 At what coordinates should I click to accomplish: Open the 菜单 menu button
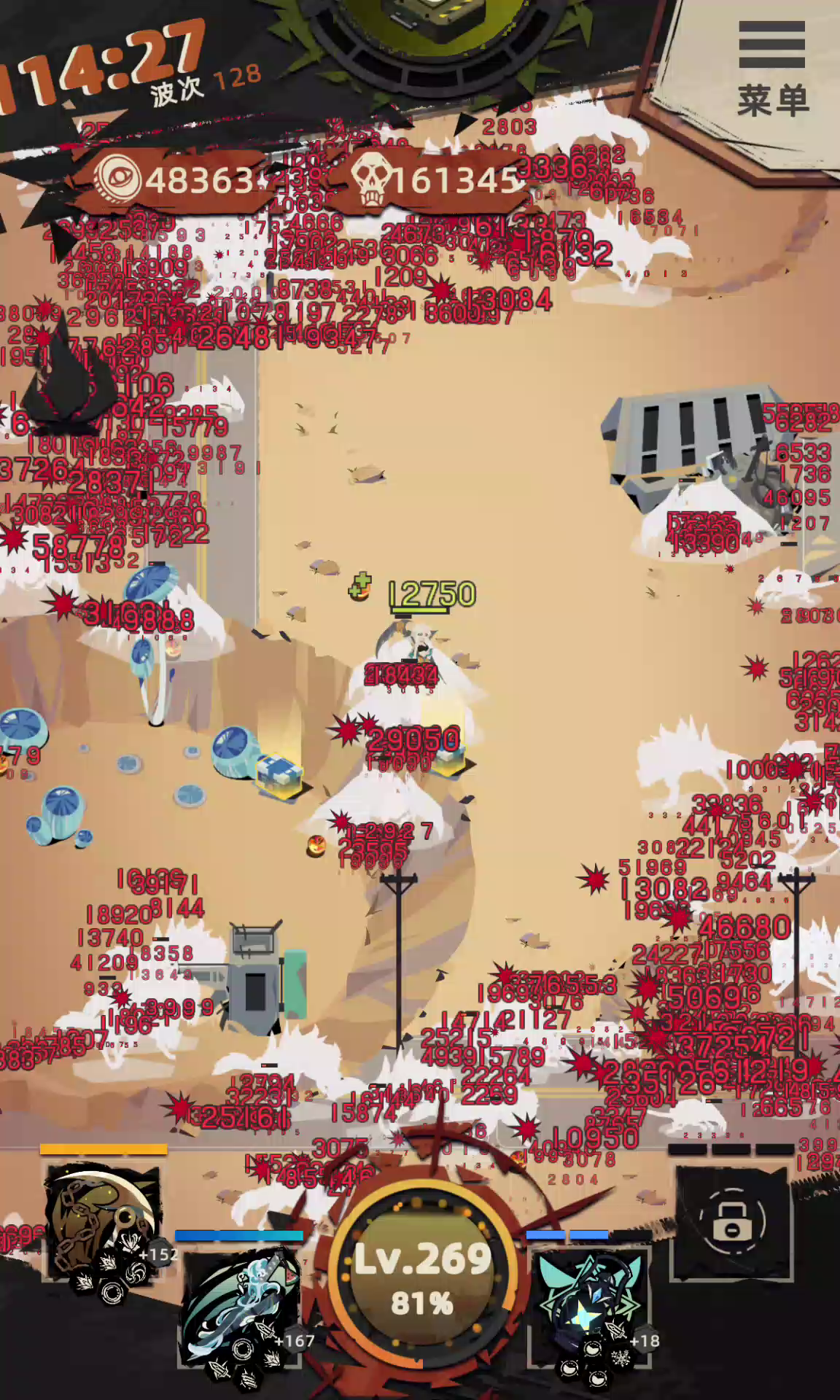coord(772,69)
